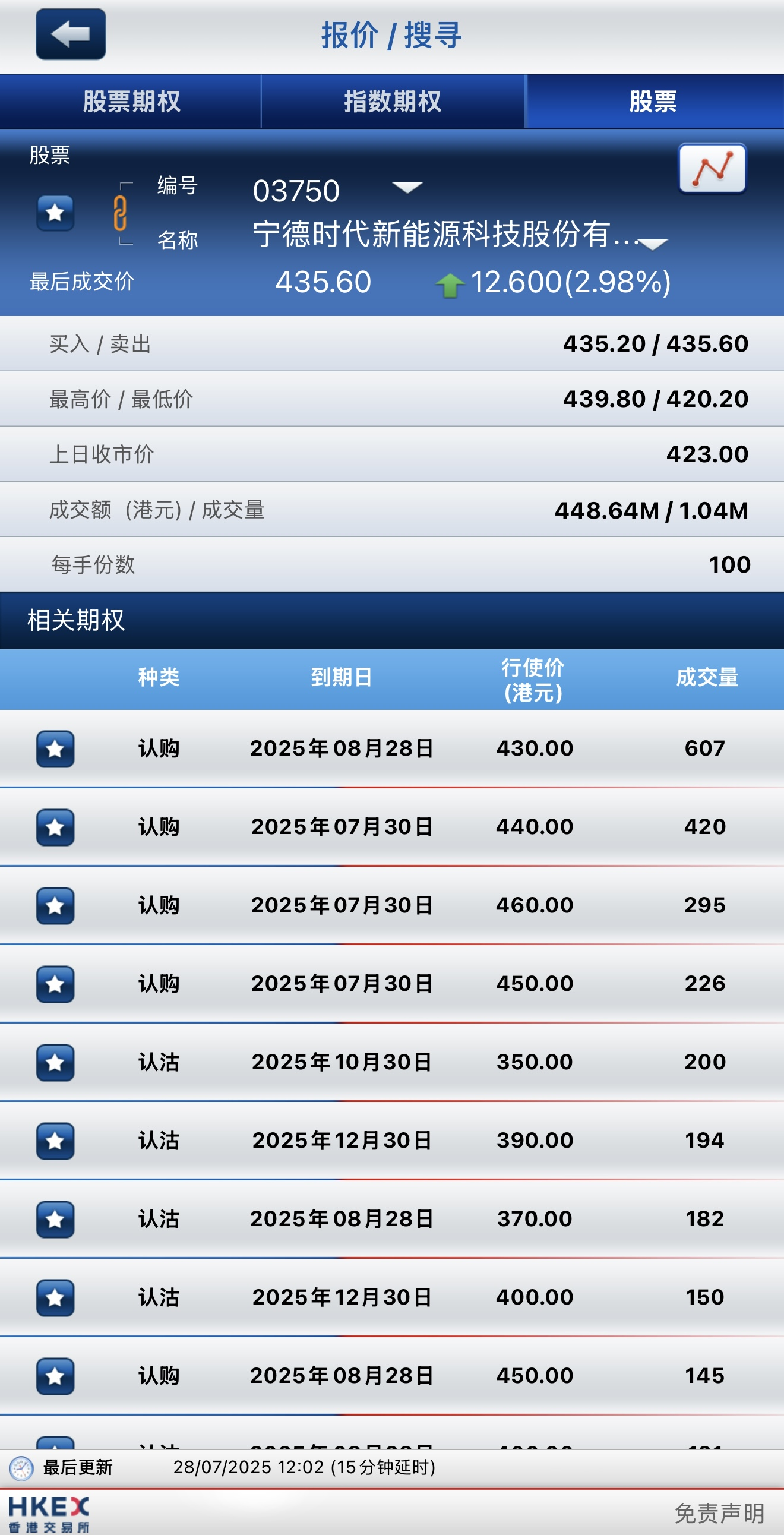Tap the orange chain link icon

coord(120,213)
